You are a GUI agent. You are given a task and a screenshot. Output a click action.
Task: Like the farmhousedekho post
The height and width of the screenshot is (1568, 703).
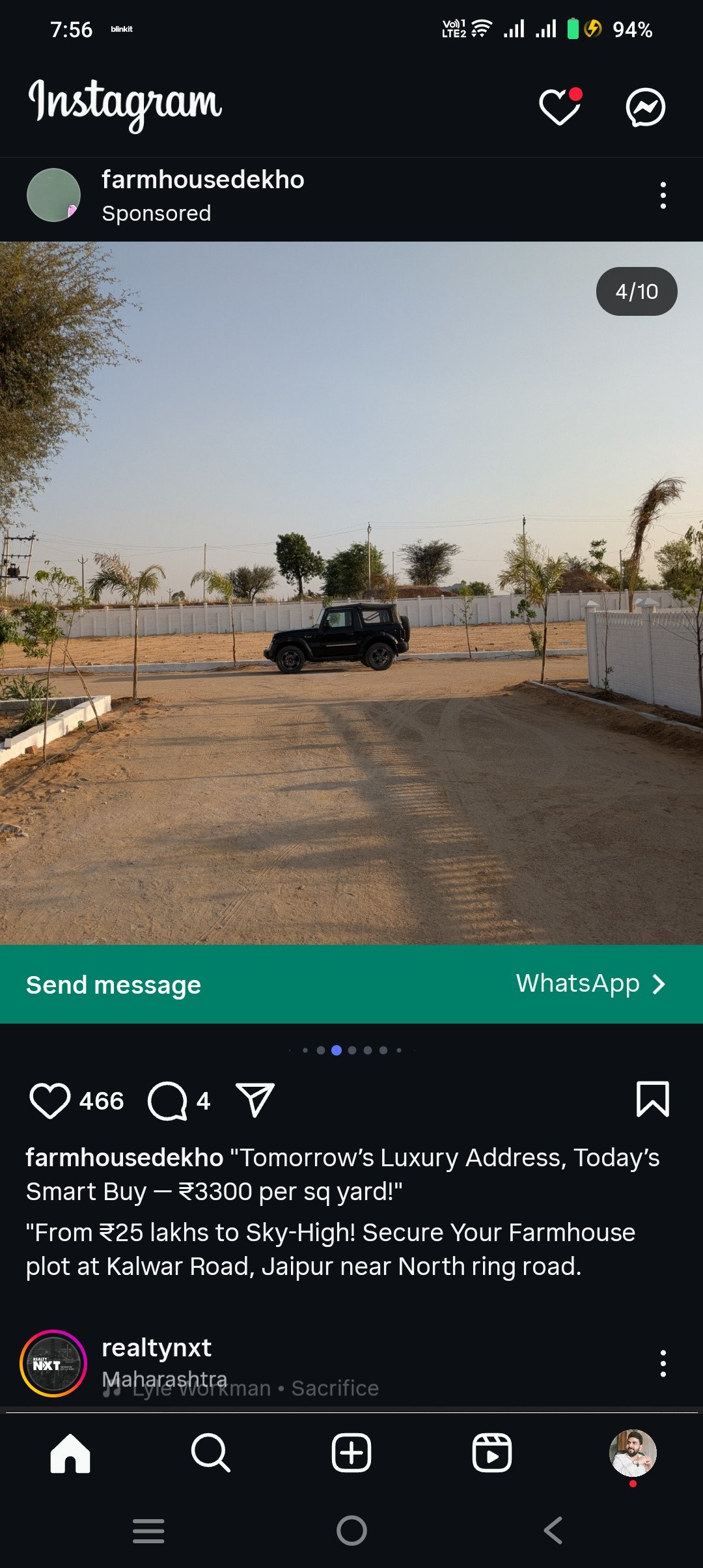coord(50,1100)
